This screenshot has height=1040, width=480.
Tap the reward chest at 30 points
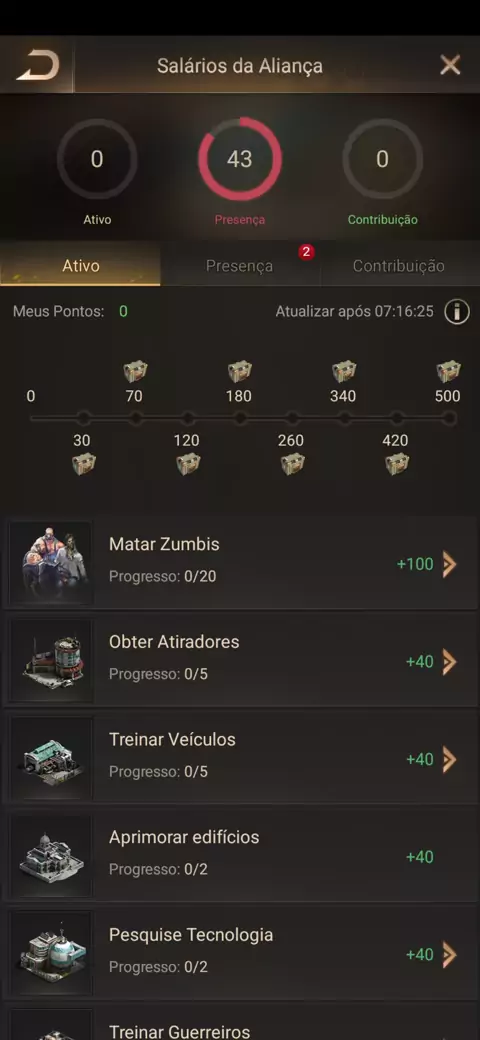click(x=84, y=464)
